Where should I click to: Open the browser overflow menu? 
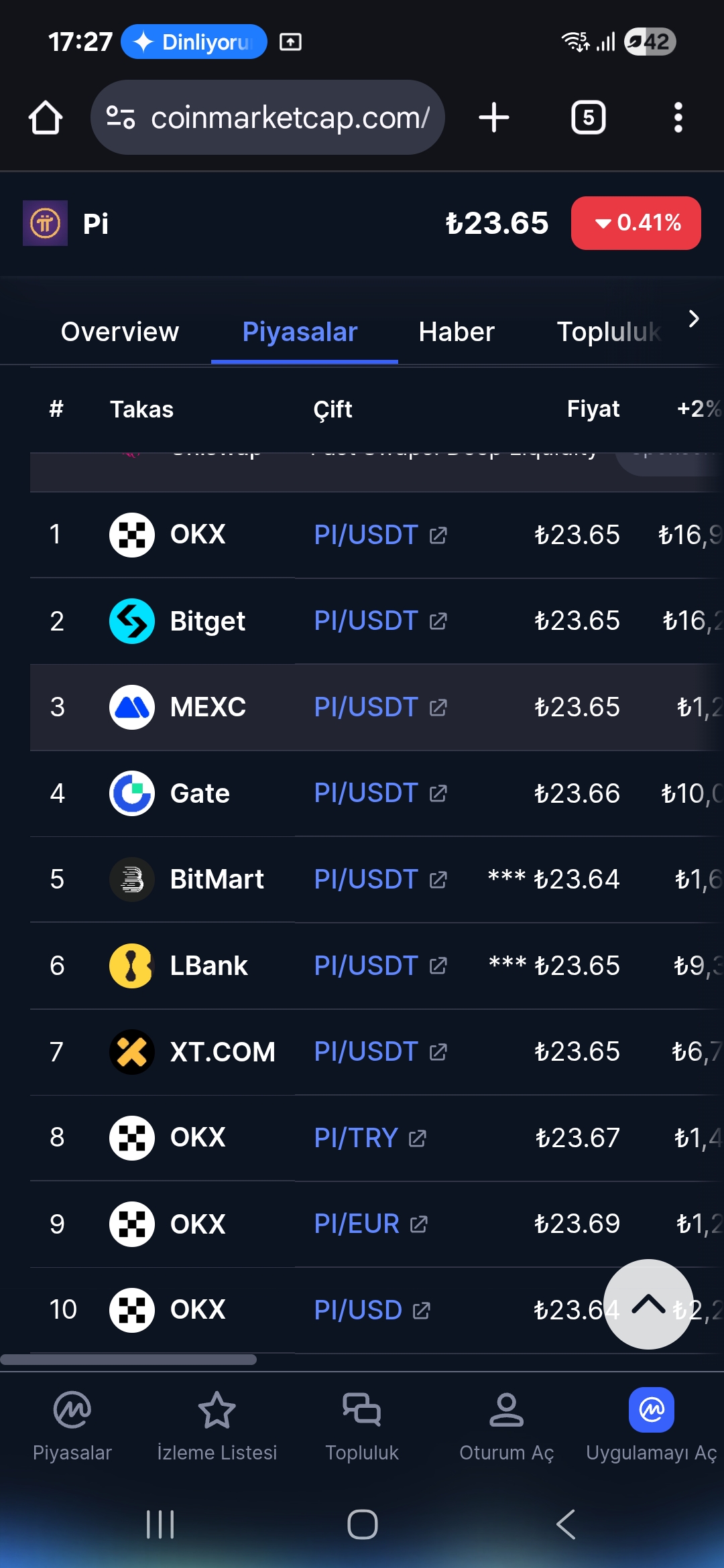pyautogui.click(x=678, y=117)
